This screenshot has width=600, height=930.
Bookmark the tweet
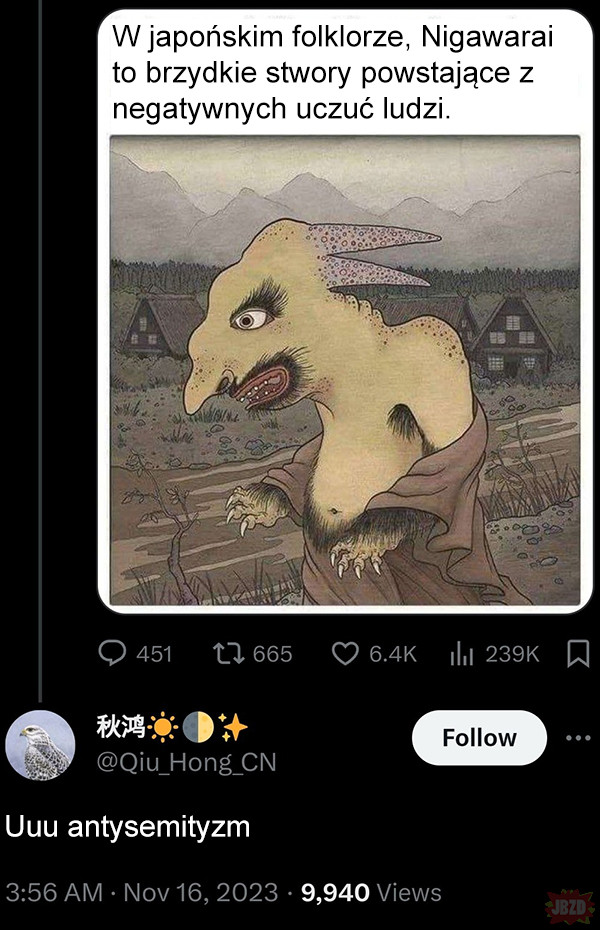click(578, 653)
